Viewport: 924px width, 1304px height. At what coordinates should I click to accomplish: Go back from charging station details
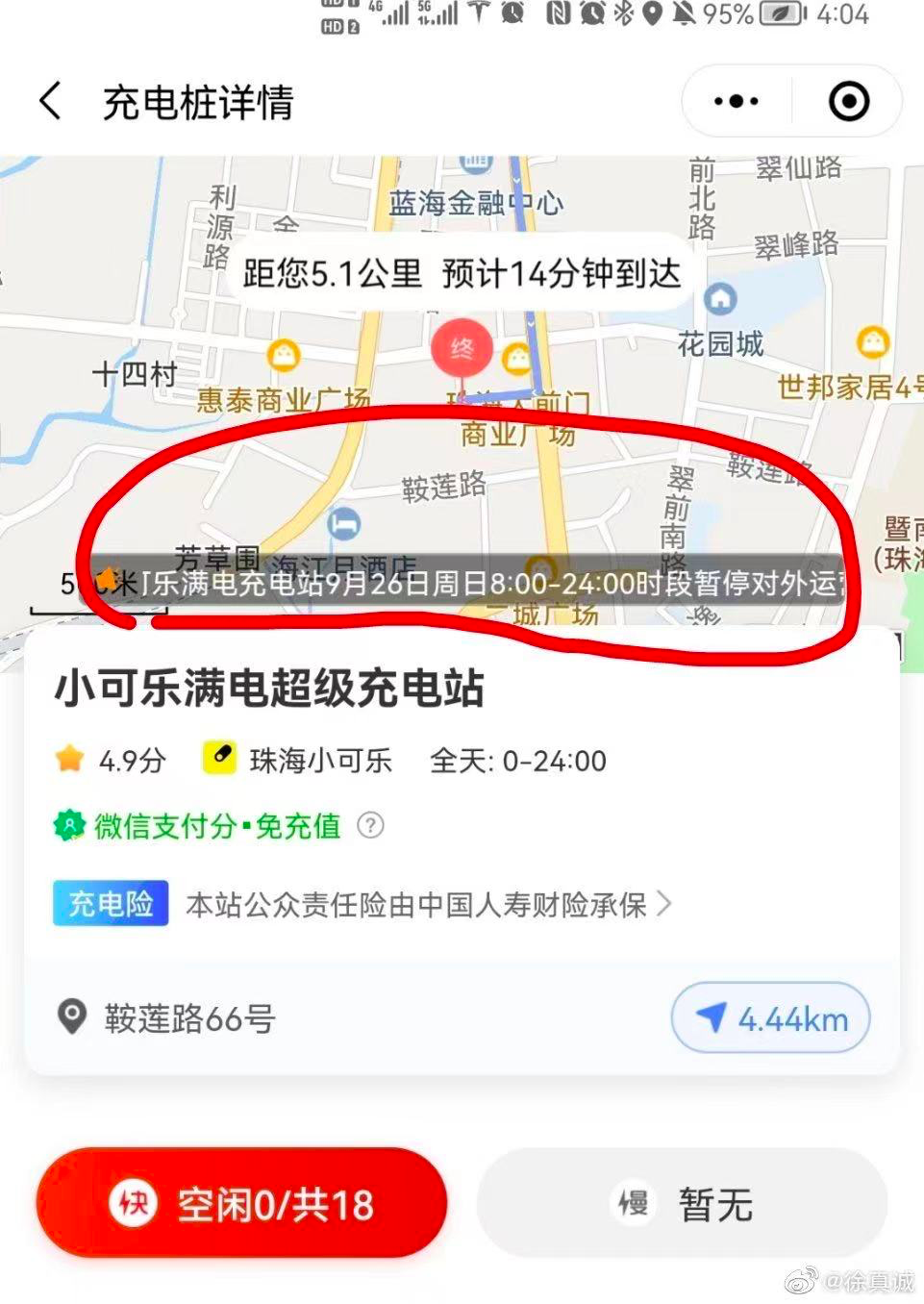tap(50, 101)
